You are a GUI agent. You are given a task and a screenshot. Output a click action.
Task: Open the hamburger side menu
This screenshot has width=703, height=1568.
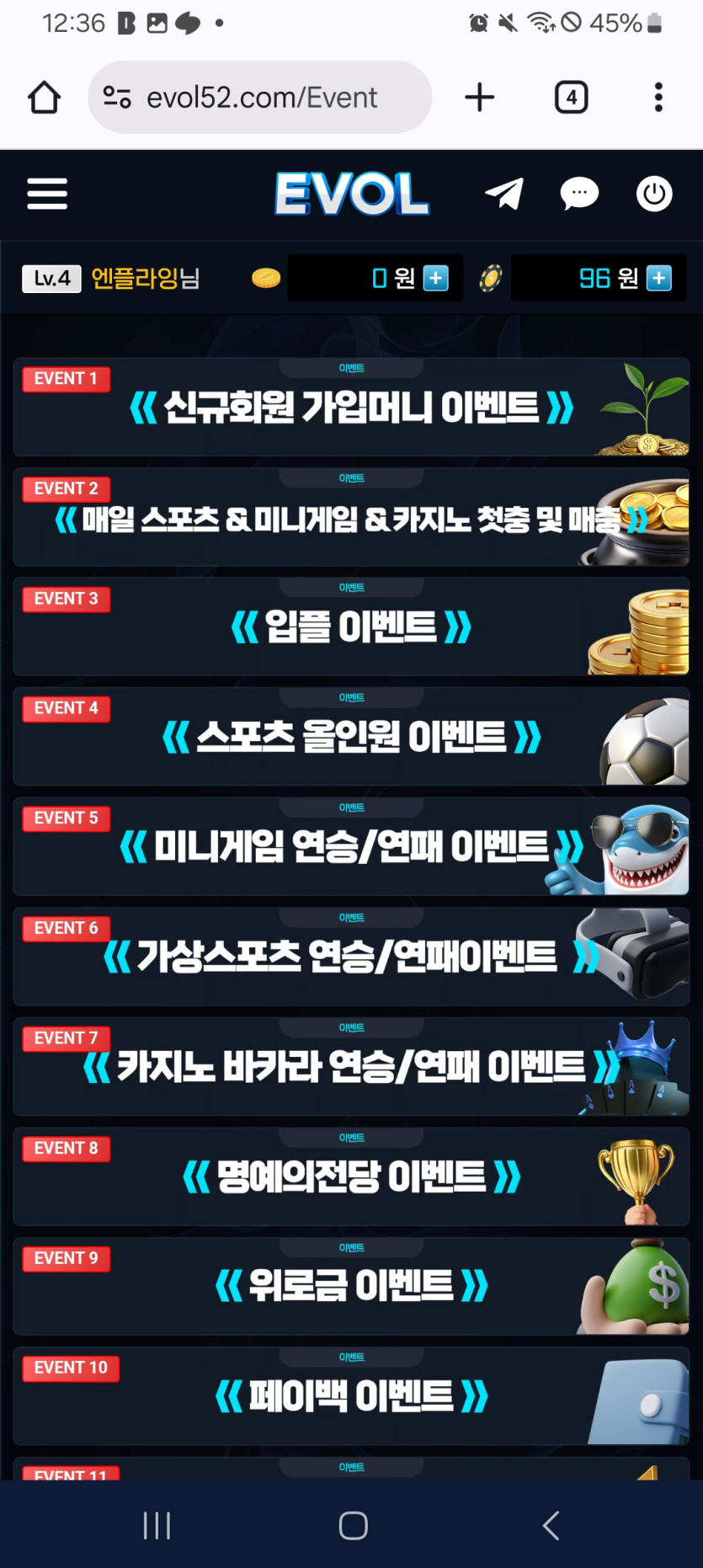[x=47, y=194]
